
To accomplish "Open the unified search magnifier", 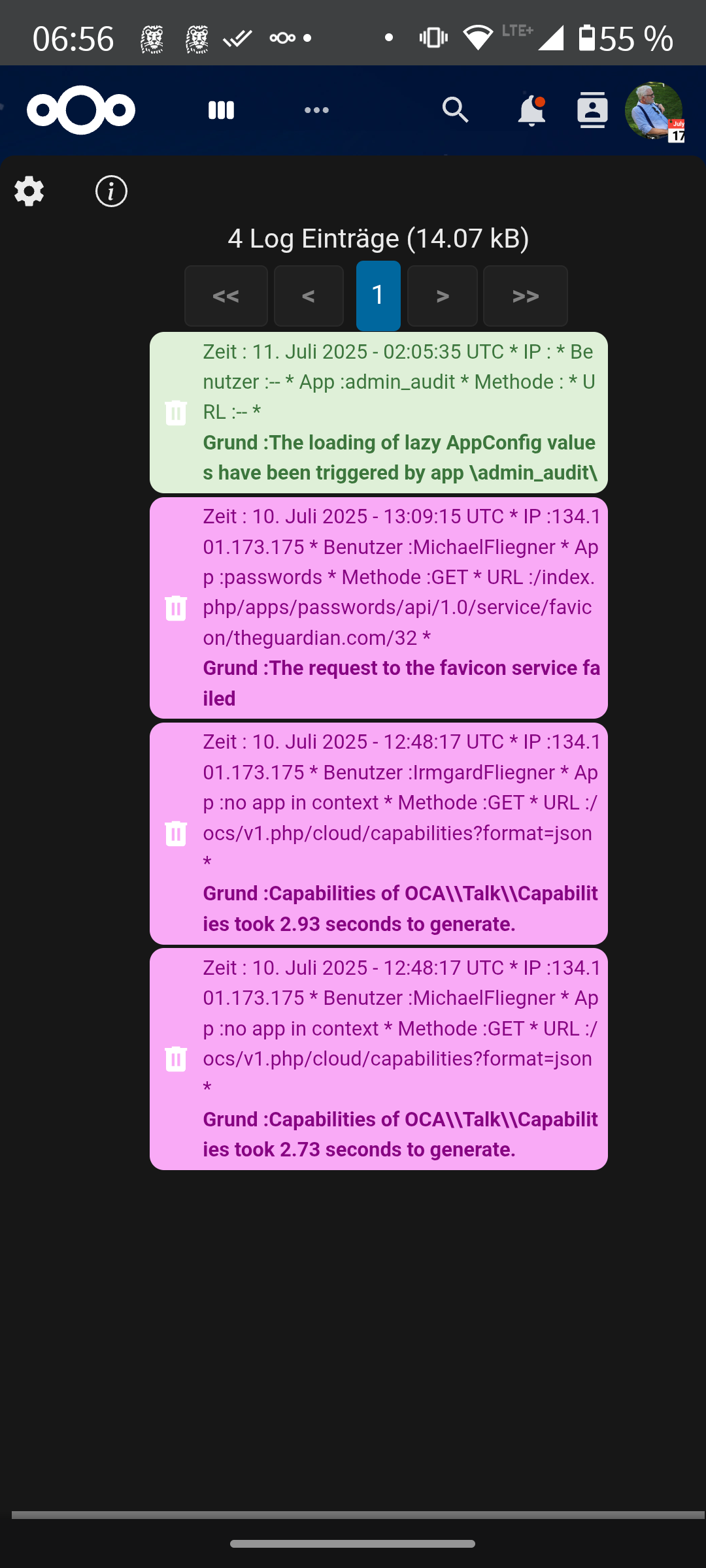I will (456, 110).
